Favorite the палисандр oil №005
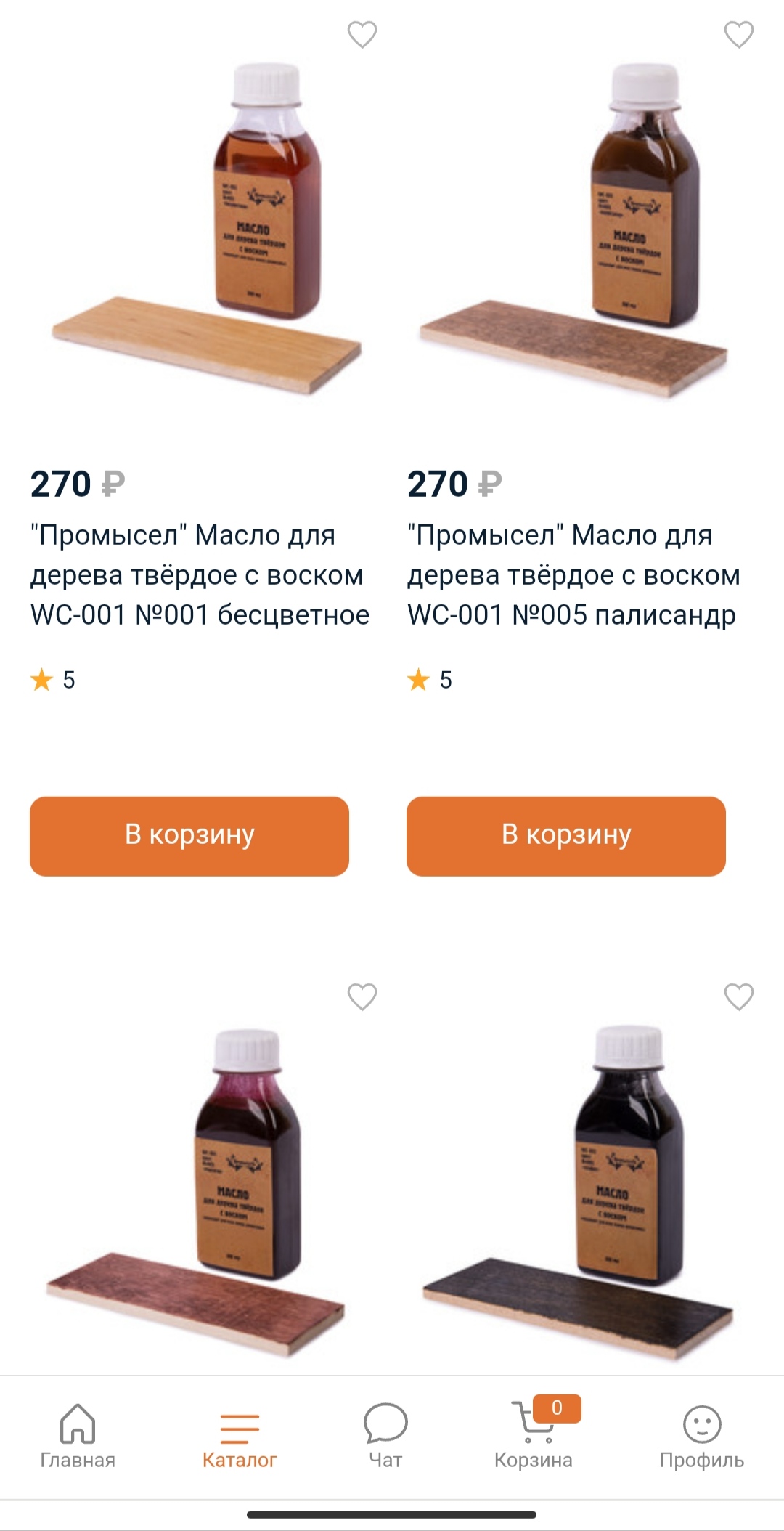The image size is (784, 1531). click(739, 34)
